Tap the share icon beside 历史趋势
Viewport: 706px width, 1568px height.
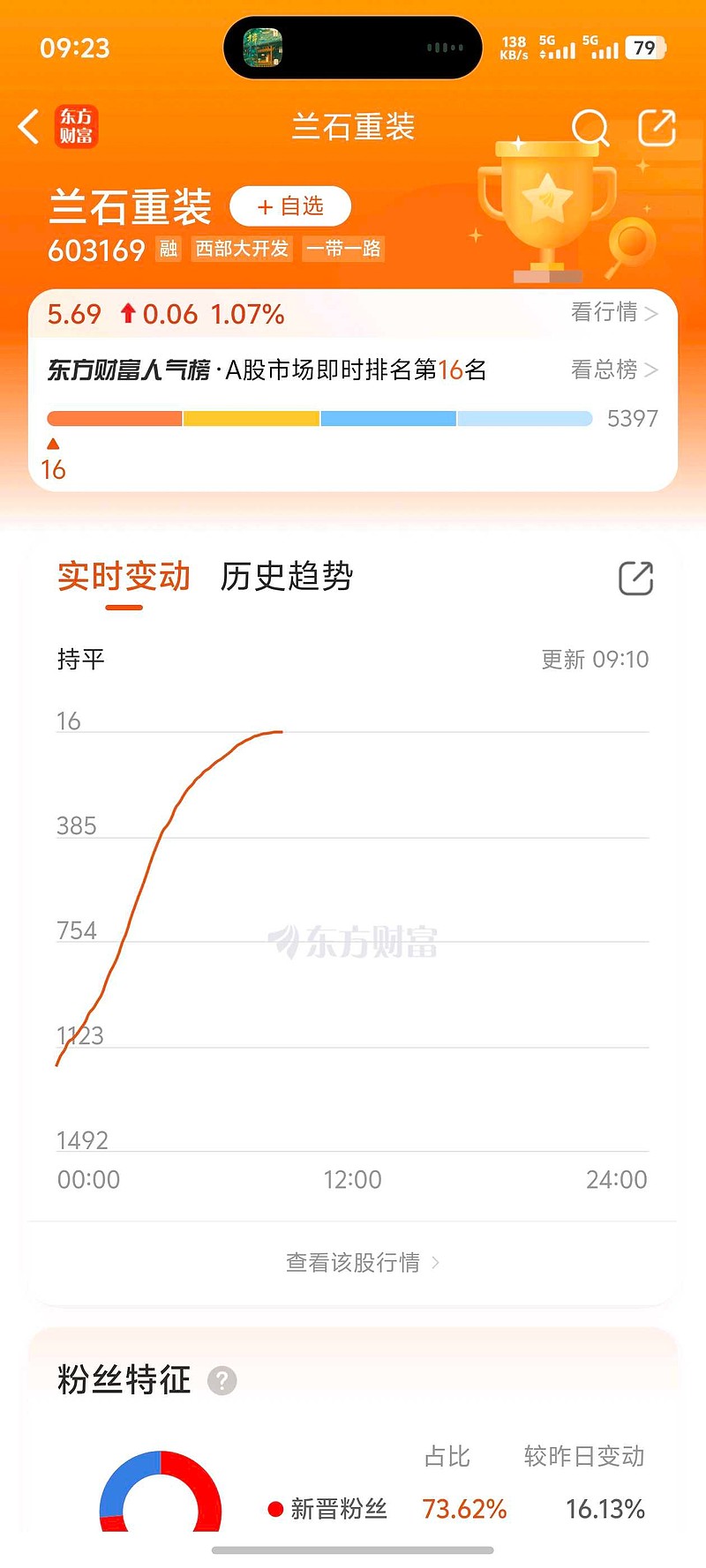pyautogui.click(x=635, y=578)
